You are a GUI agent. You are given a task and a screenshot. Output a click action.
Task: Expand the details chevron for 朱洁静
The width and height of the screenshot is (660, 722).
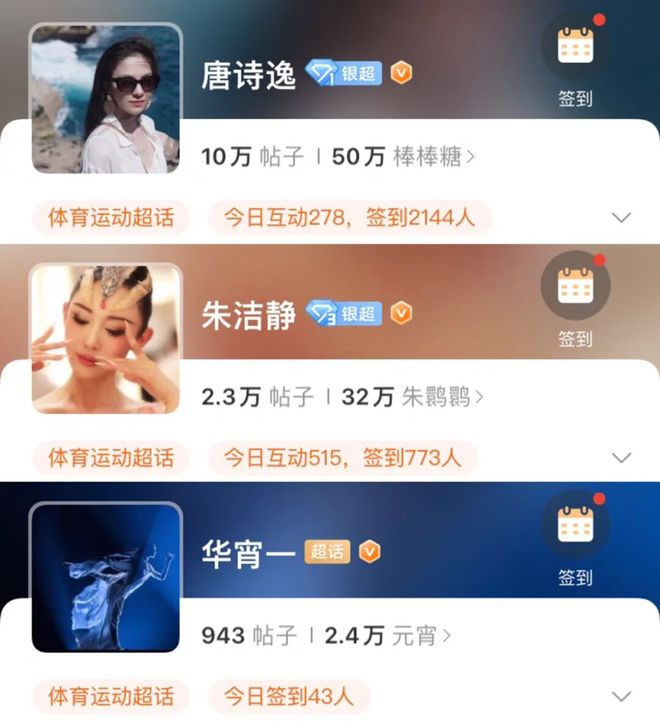click(621, 457)
